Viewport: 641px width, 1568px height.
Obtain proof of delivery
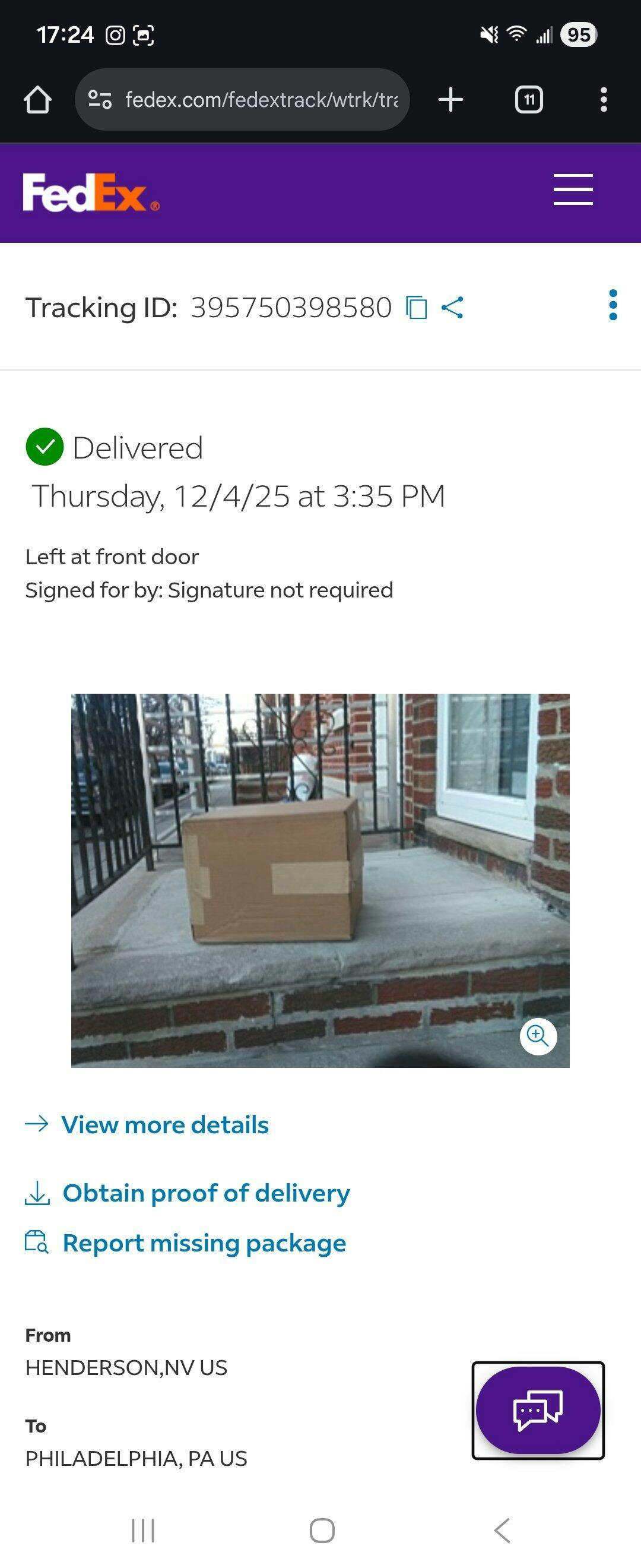pyautogui.click(x=205, y=1193)
